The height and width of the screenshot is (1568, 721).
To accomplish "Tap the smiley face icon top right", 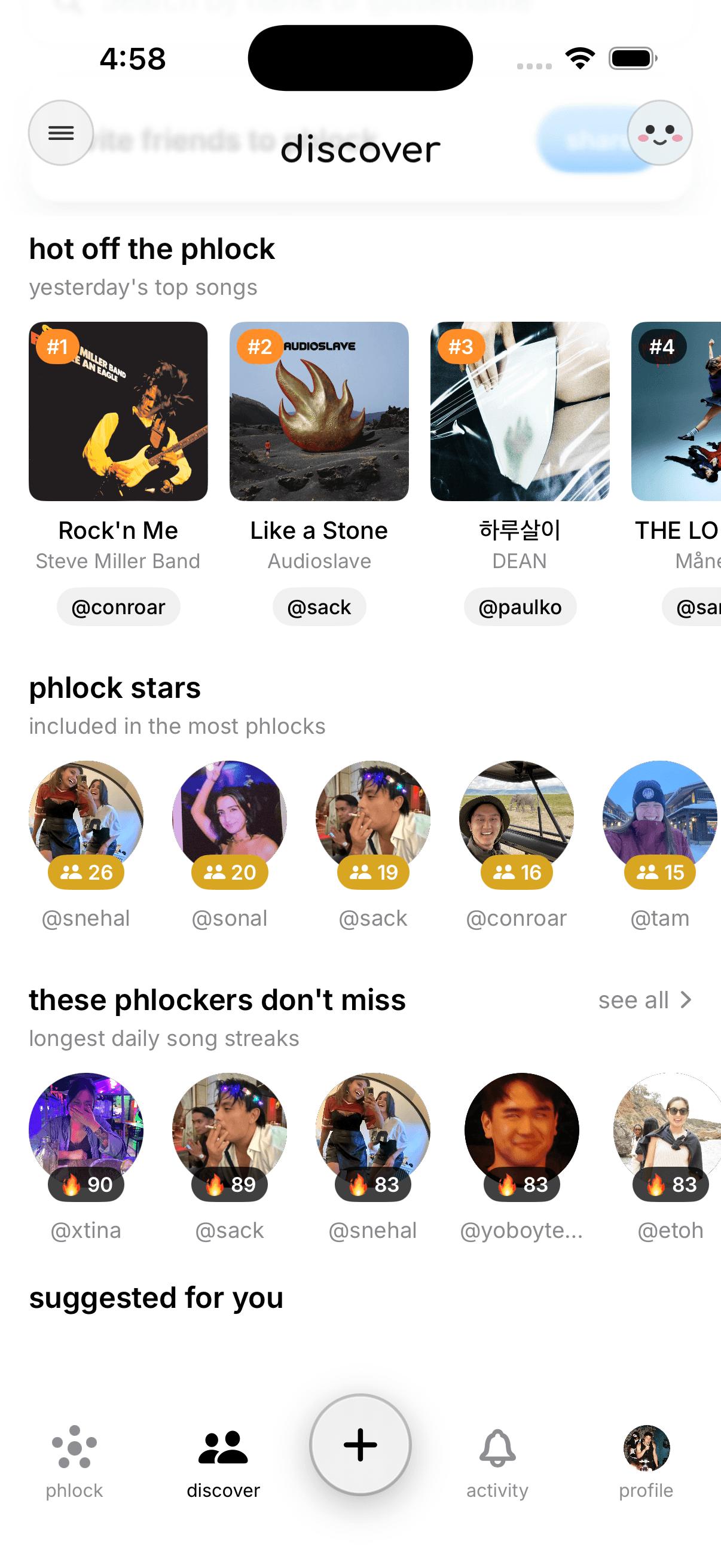I will pyautogui.click(x=660, y=134).
